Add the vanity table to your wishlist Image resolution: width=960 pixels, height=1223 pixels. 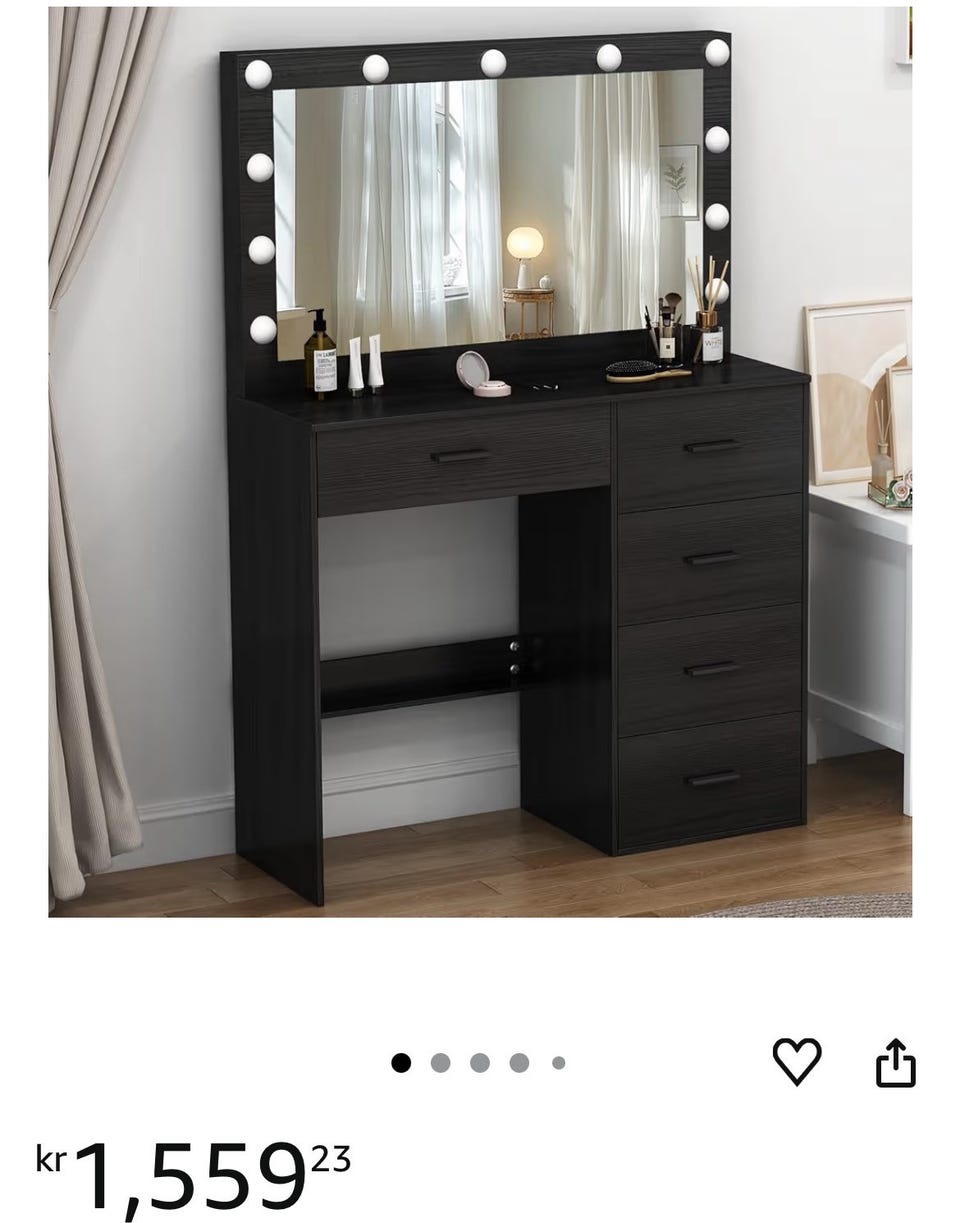(799, 1064)
